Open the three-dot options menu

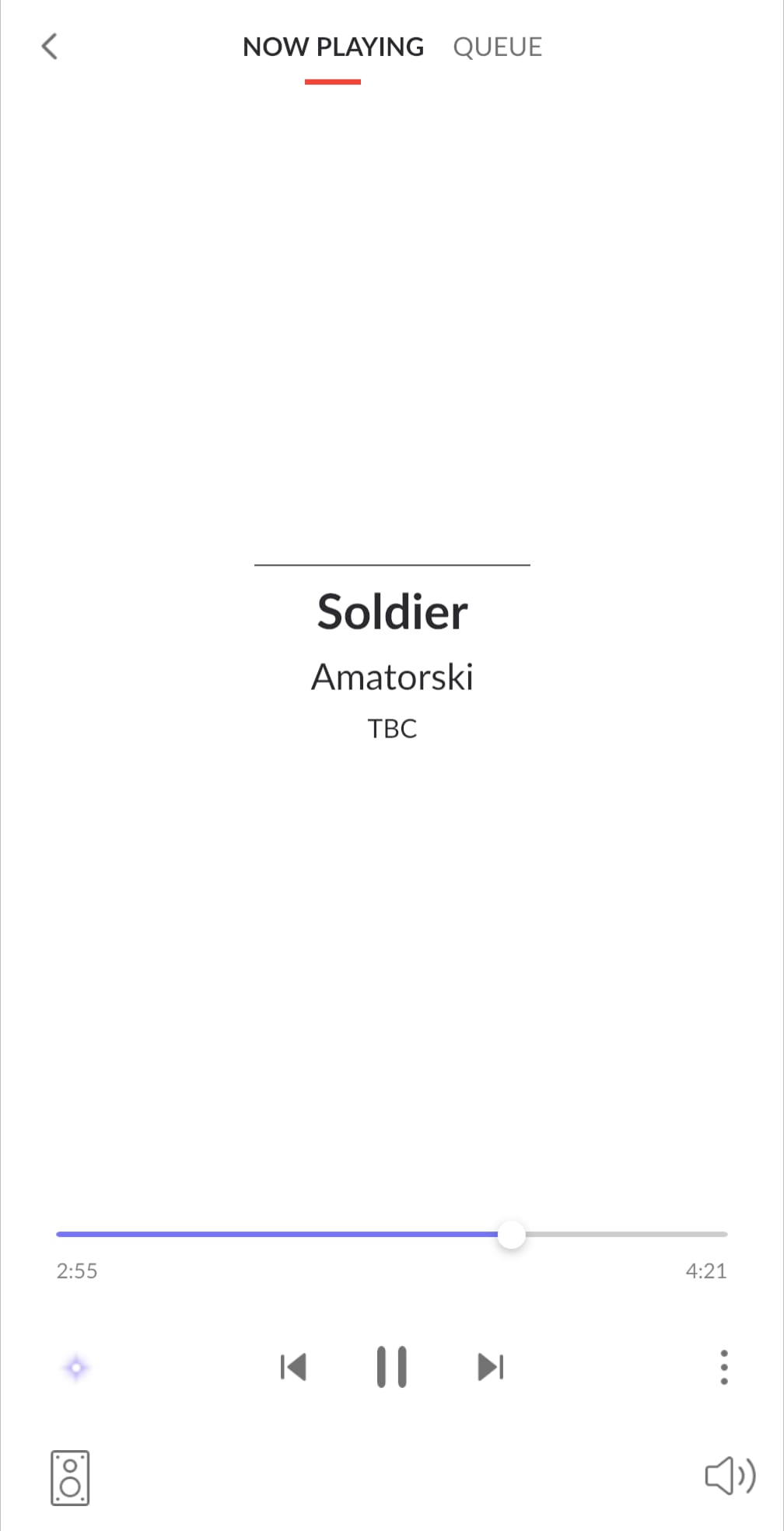(x=723, y=1367)
